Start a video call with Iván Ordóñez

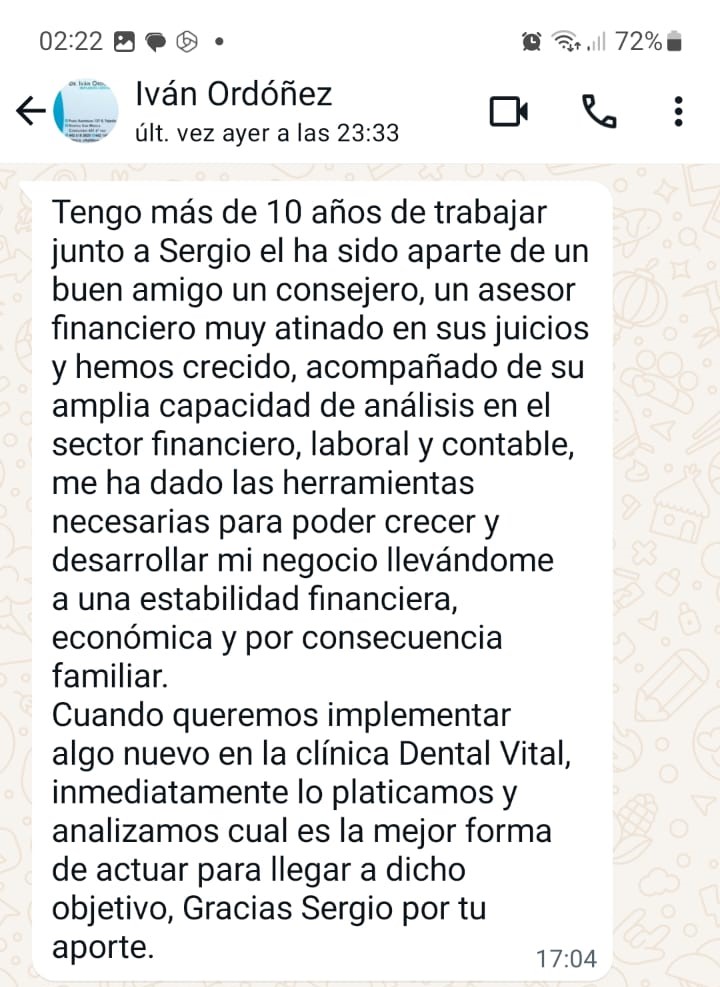[x=509, y=112]
